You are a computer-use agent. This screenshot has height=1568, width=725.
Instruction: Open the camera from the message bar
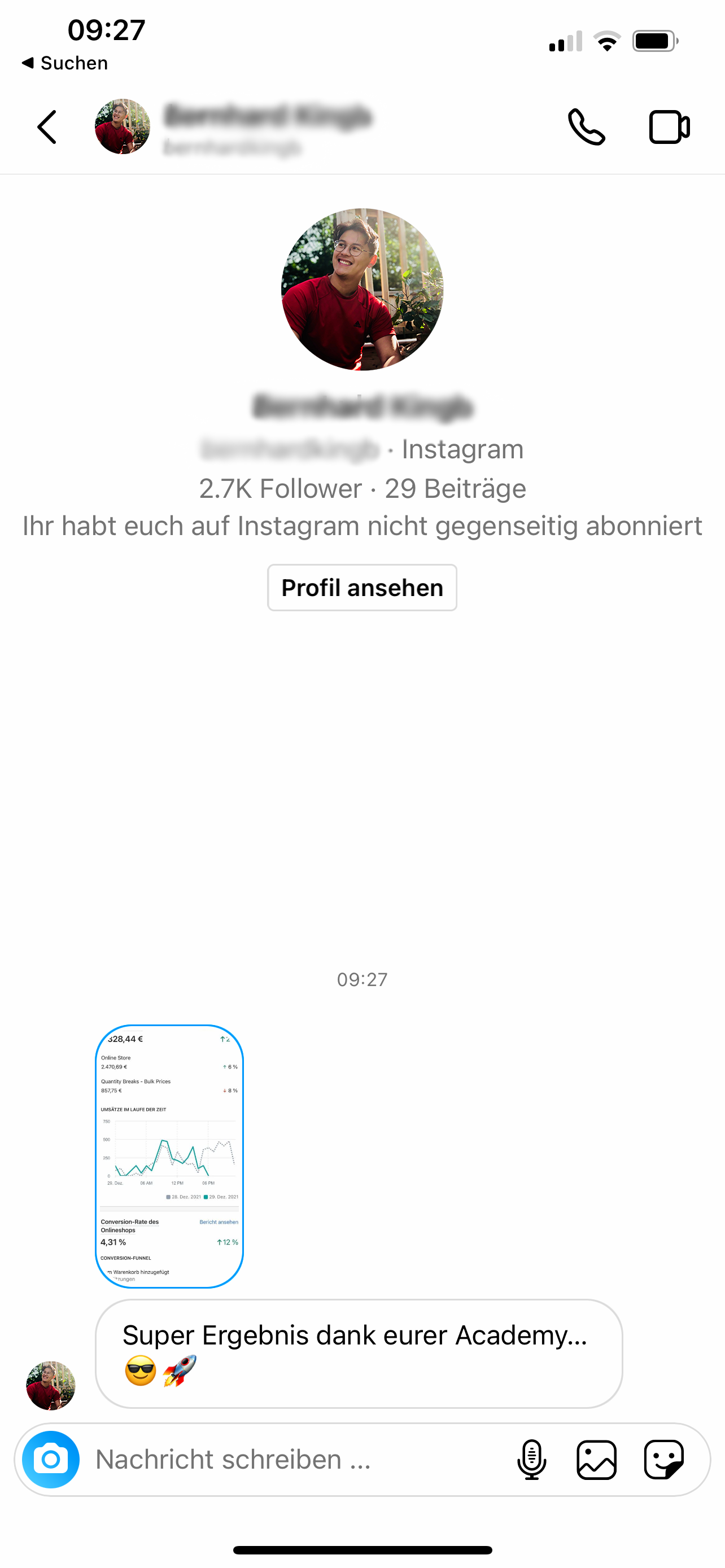pos(50,1459)
